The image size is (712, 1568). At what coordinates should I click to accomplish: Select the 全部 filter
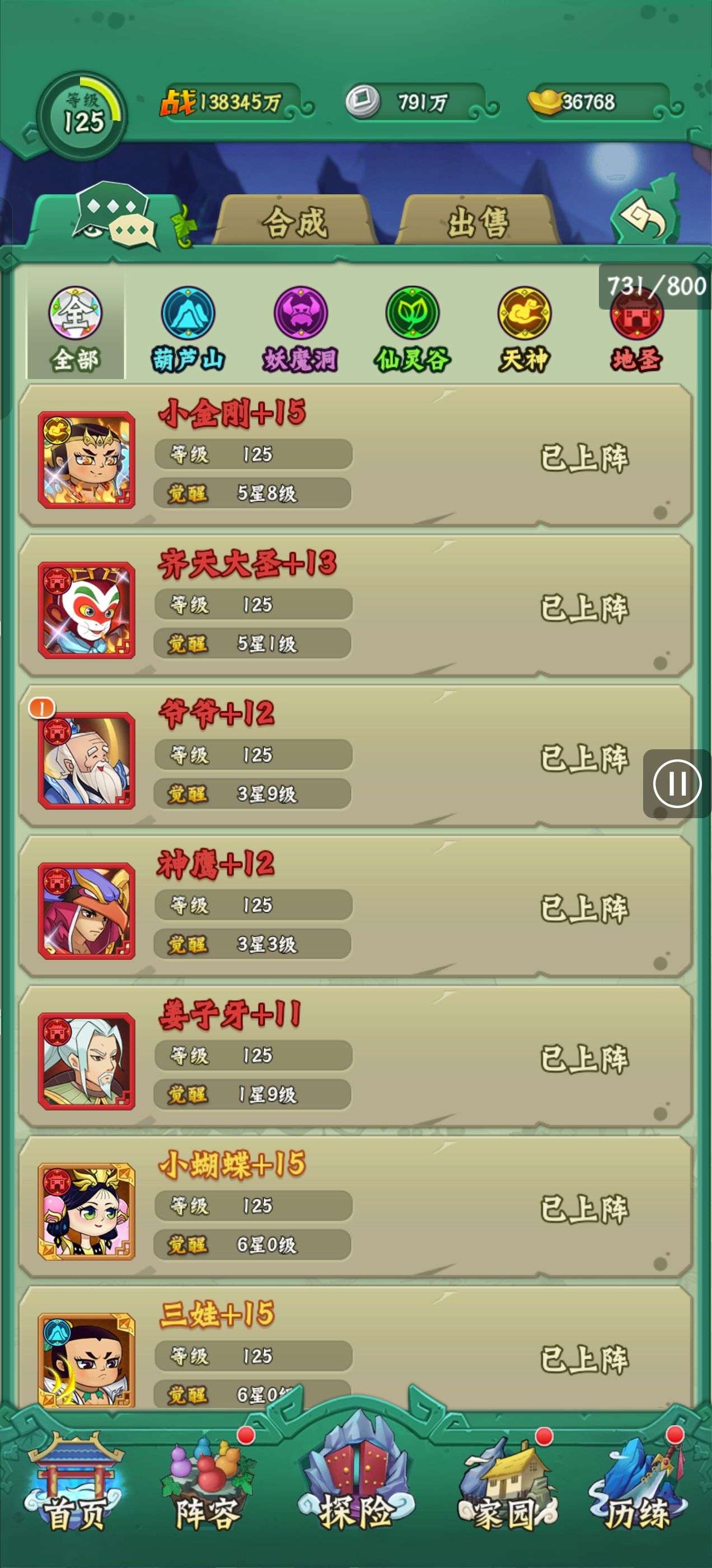click(76, 329)
